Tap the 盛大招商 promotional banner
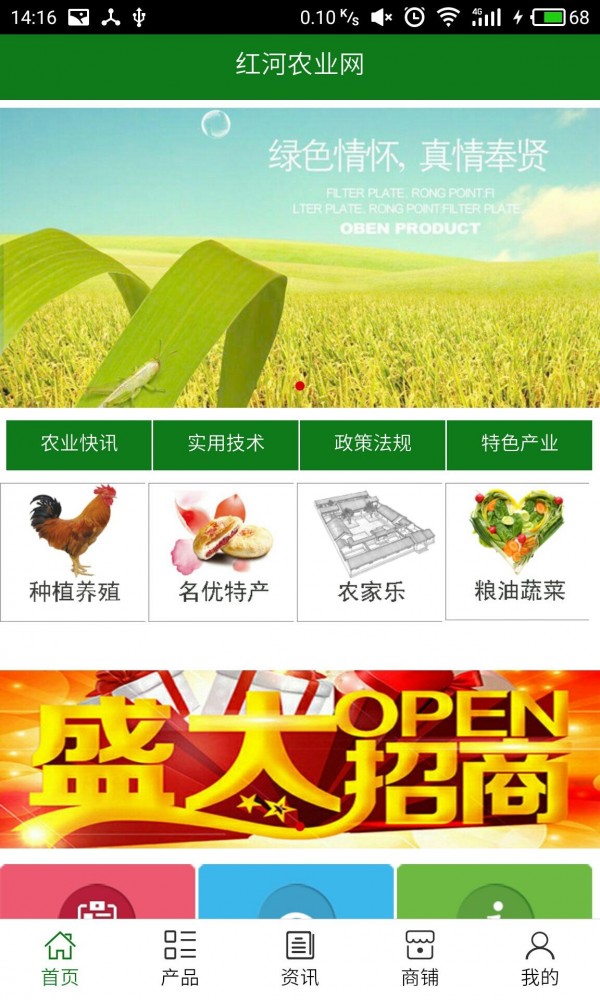 tap(300, 758)
